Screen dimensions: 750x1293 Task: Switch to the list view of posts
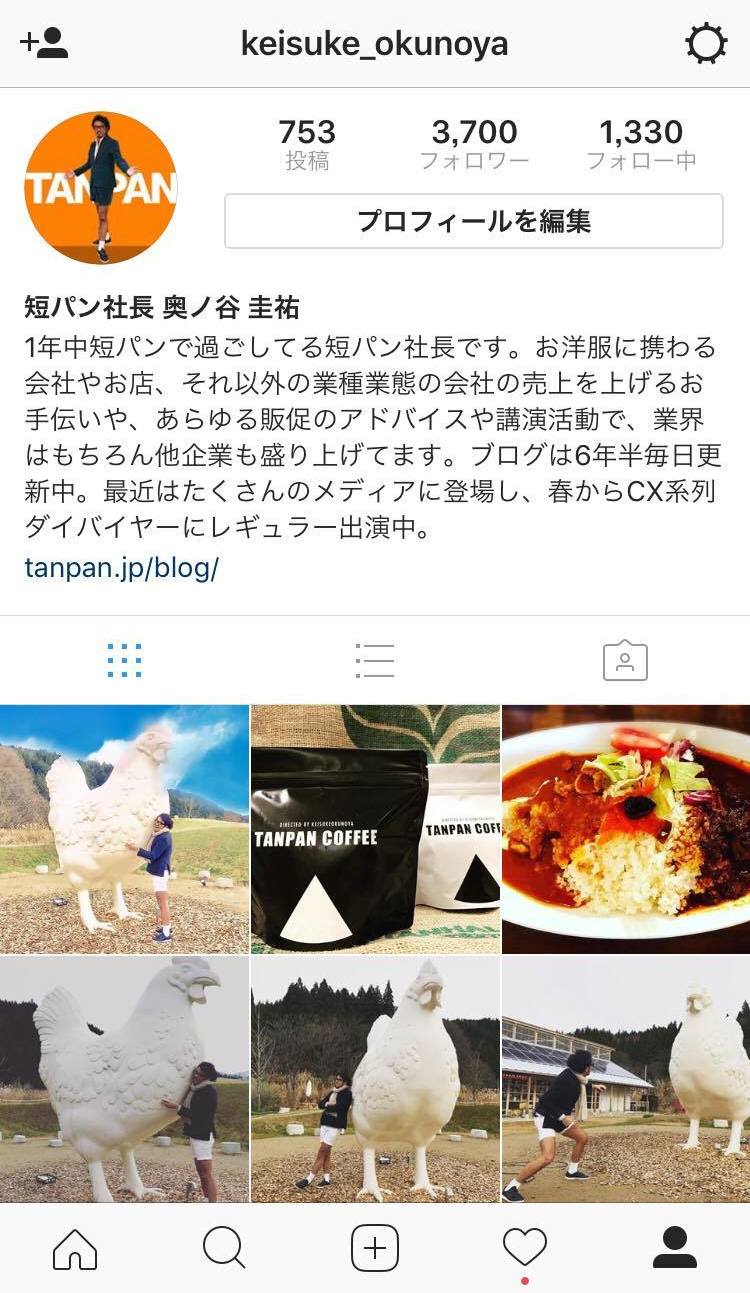pyautogui.click(x=374, y=658)
